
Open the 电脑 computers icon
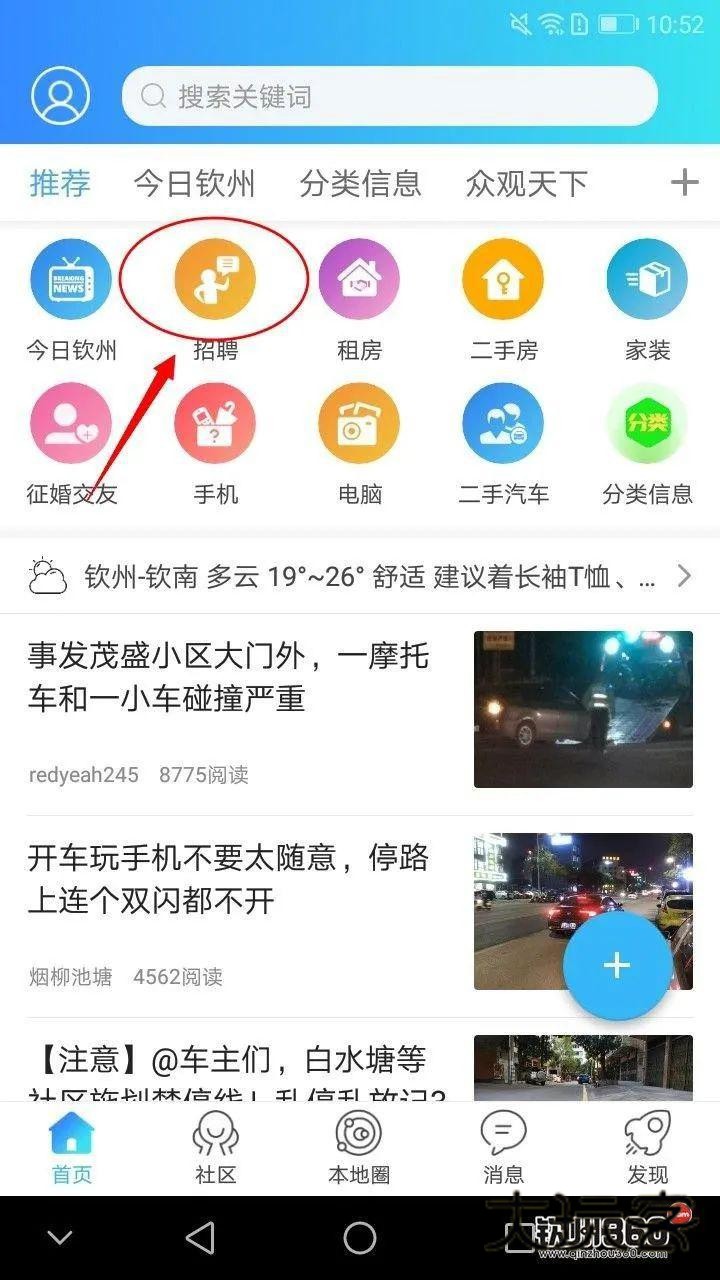pos(359,424)
